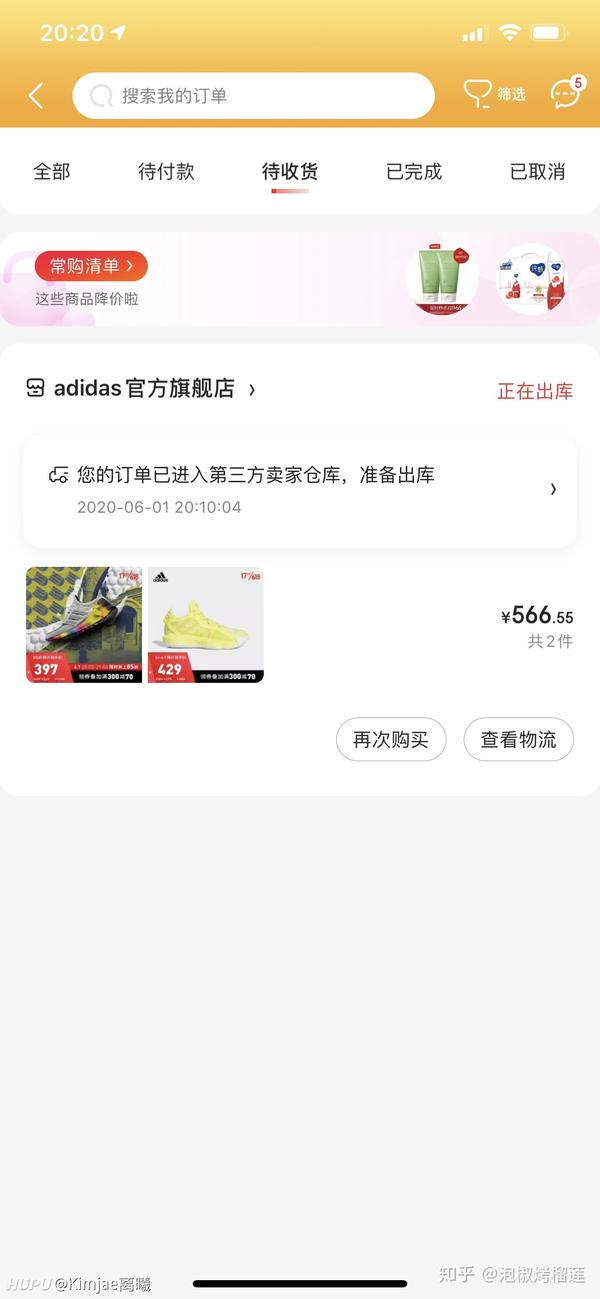
Task: Tap the 再次购买 button
Action: click(391, 740)
